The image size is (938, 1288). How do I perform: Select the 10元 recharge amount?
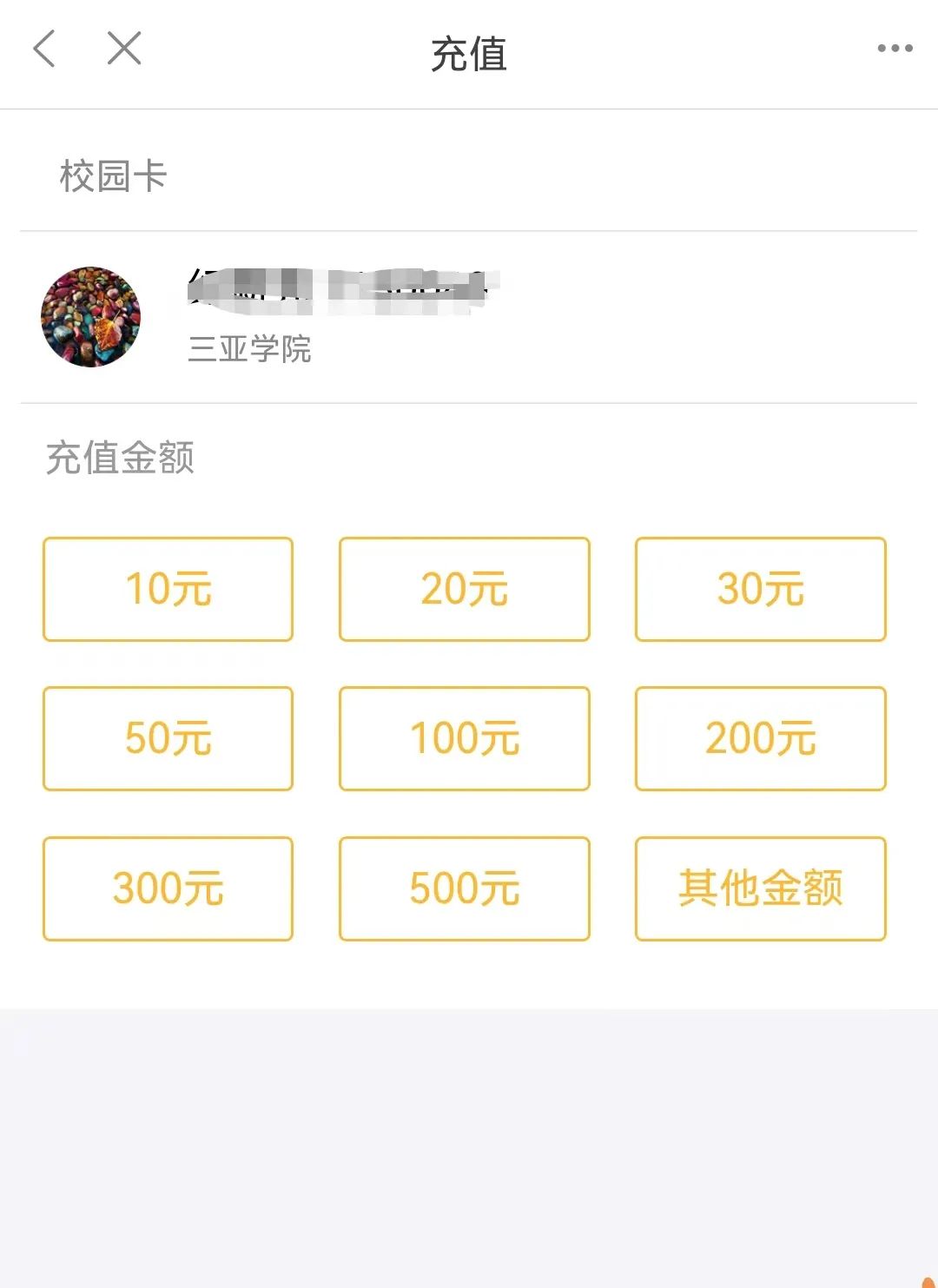(168, 589)
